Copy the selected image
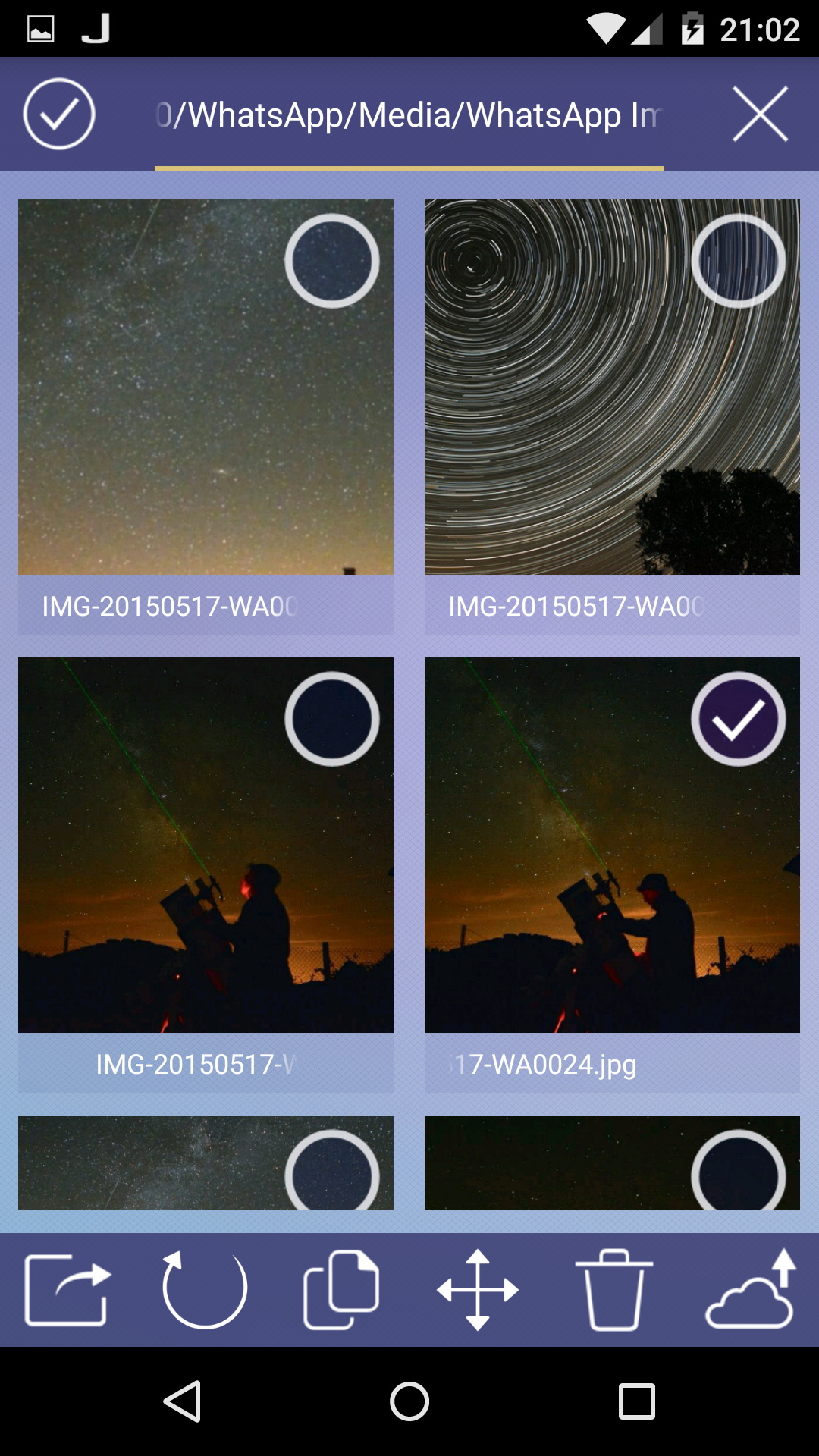Viewport: 819px width, 1456px height. [341, 1289]
